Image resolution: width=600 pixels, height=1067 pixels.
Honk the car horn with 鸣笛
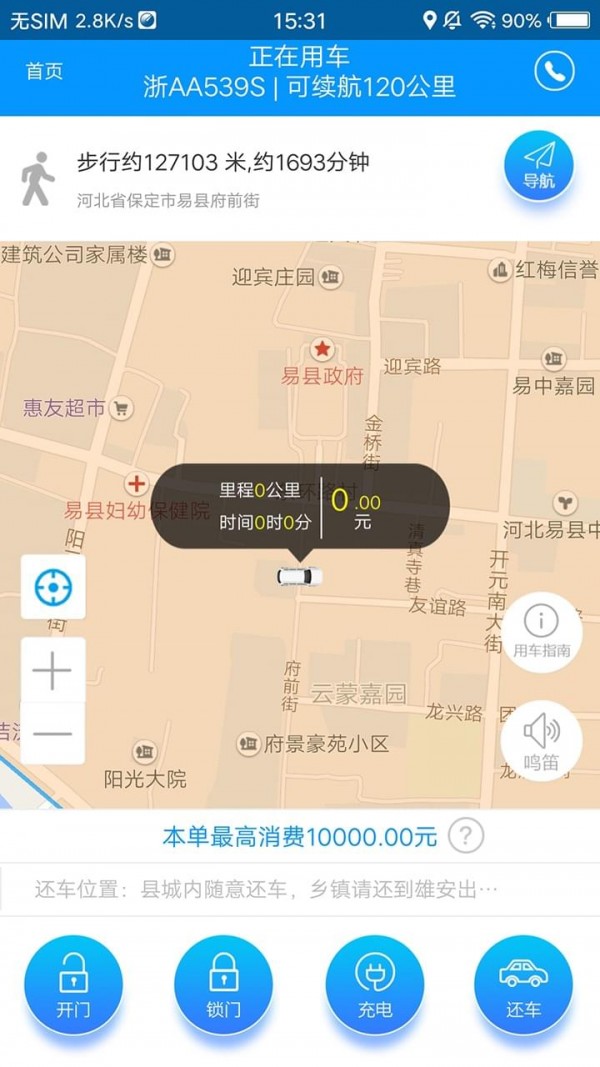pyautogui.click(x=541, y=741)
